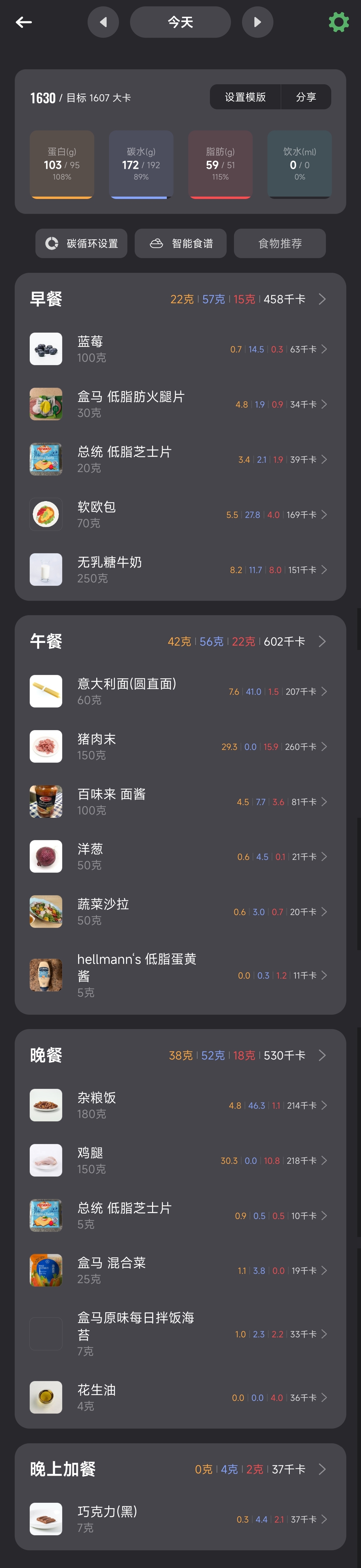Viewport: 361px width, 1568px height.
Task: Expand the 早餐 meal details
Action: tap(322, 299)
